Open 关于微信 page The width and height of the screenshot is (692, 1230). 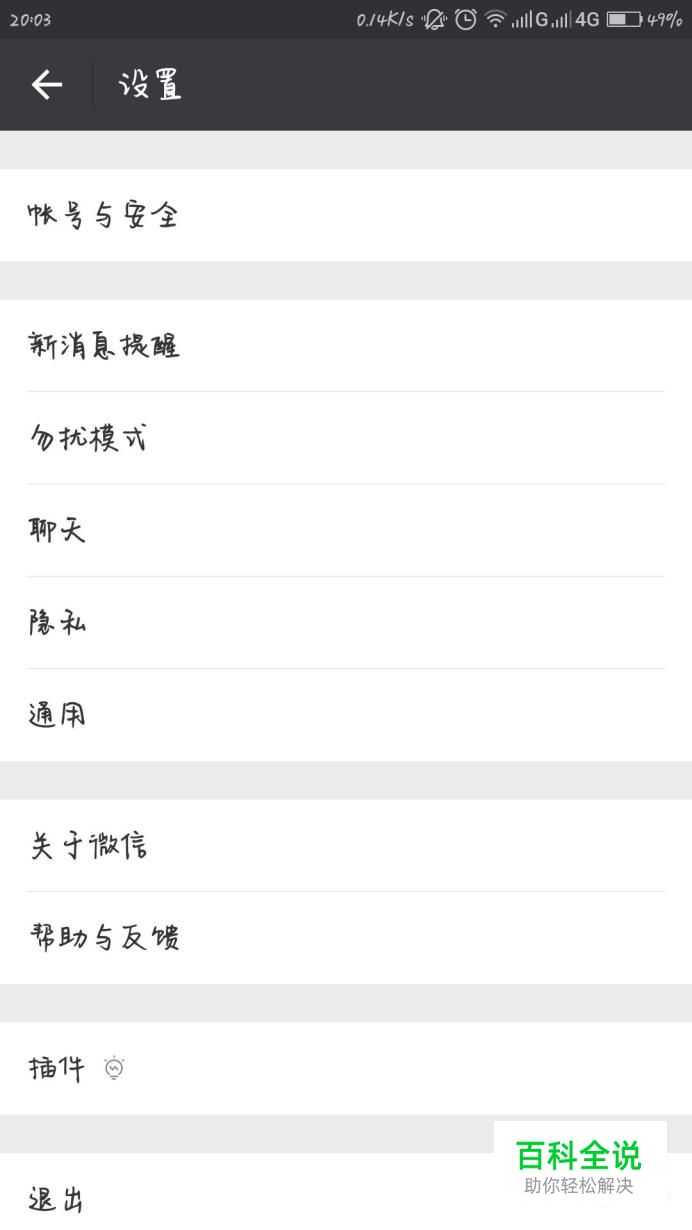pos(346,846)
